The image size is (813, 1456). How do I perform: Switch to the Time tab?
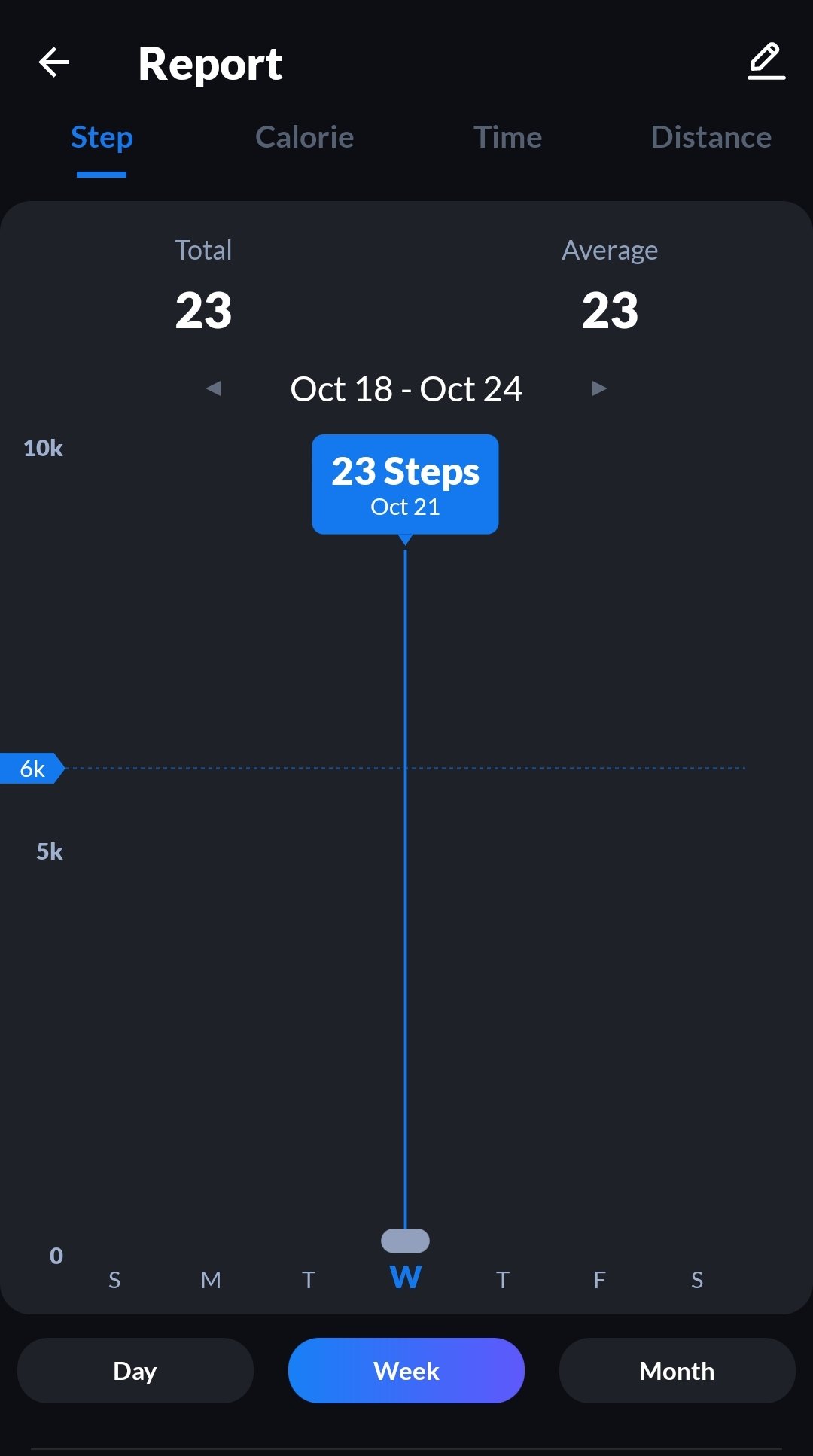(507, 137)
